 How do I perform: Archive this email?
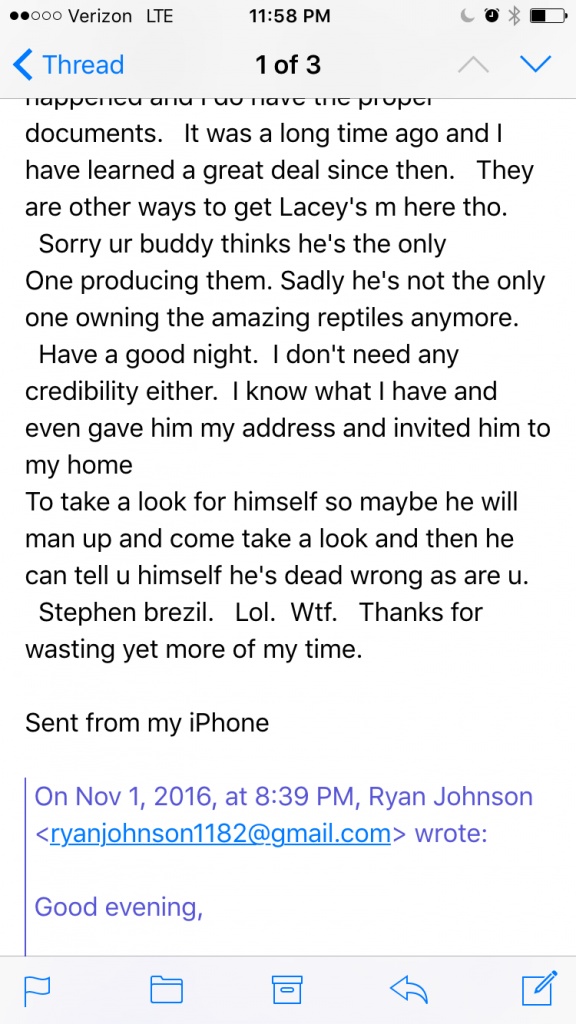(287, 989)
